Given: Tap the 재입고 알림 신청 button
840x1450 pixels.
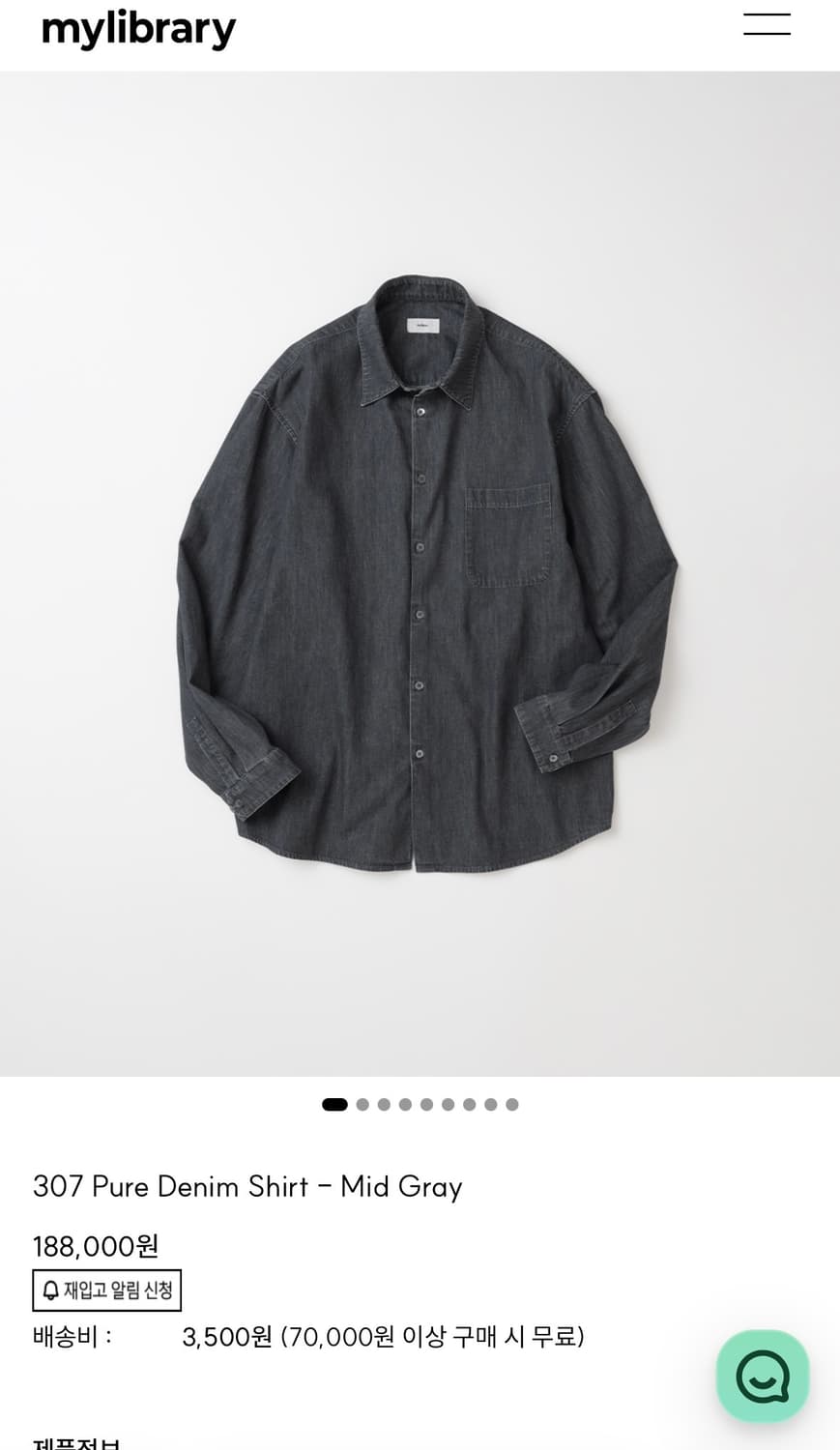Looking at the screenshot, I should [106, 1290].
